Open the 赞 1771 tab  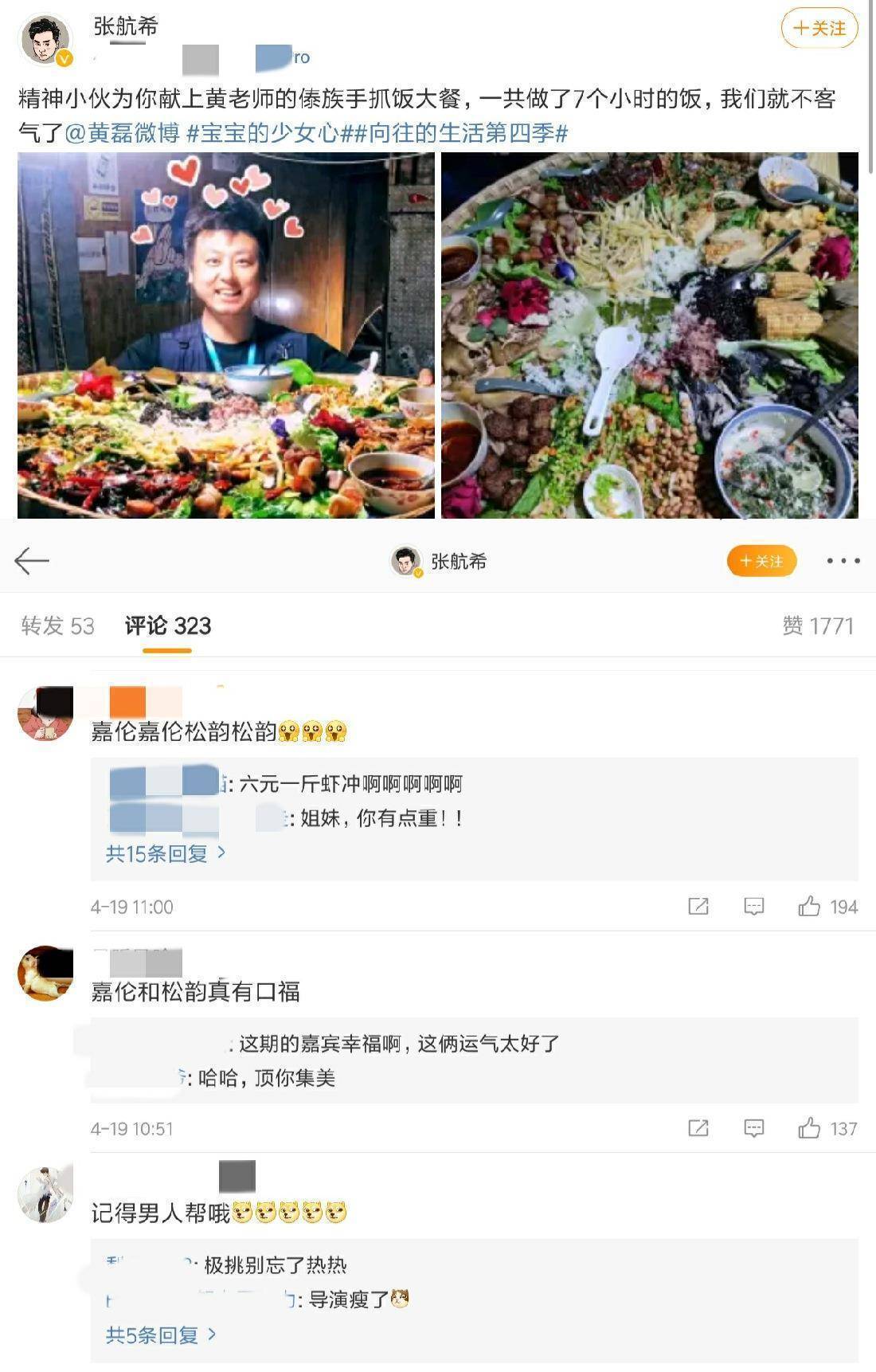click(x=819, y=626)
